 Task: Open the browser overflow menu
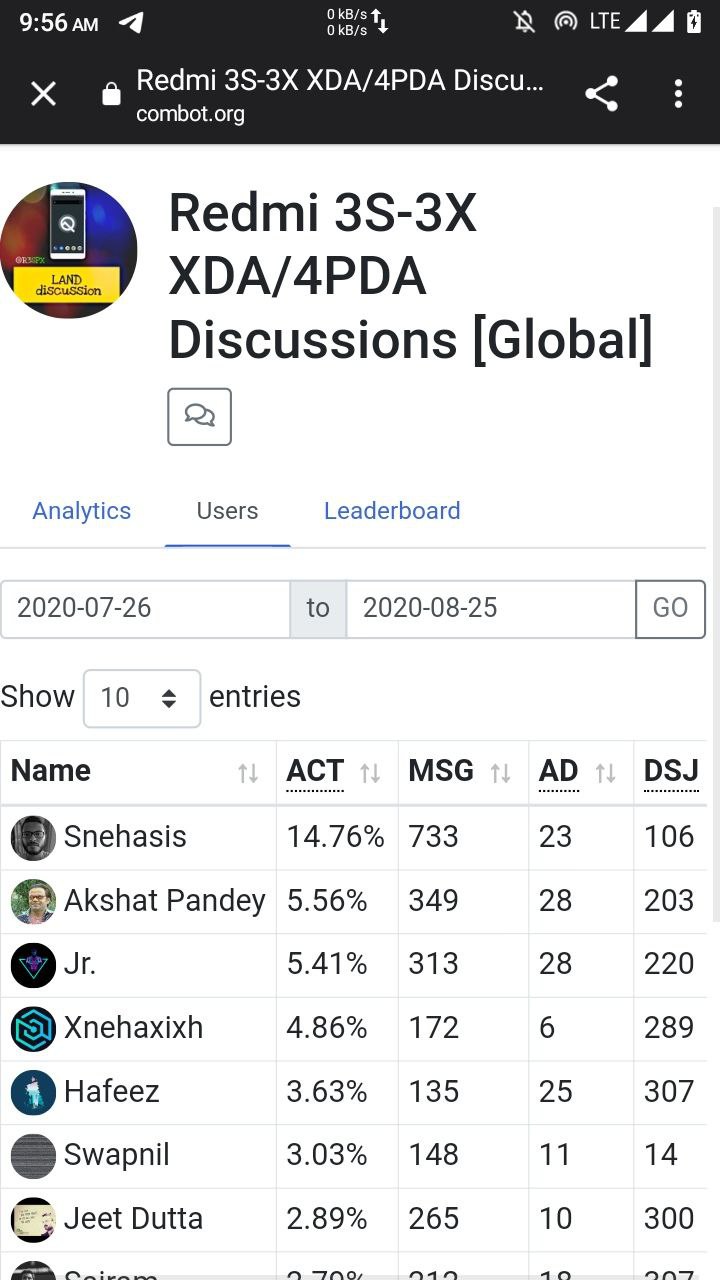(x=678, y=94)
